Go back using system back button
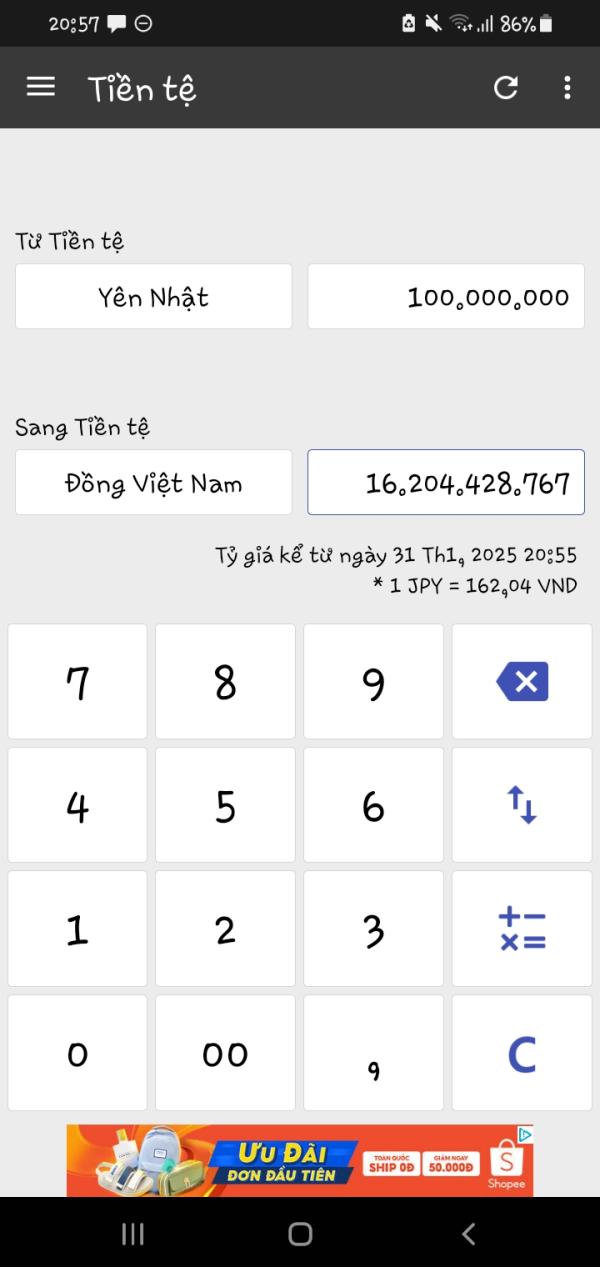 click(467, 1234)
